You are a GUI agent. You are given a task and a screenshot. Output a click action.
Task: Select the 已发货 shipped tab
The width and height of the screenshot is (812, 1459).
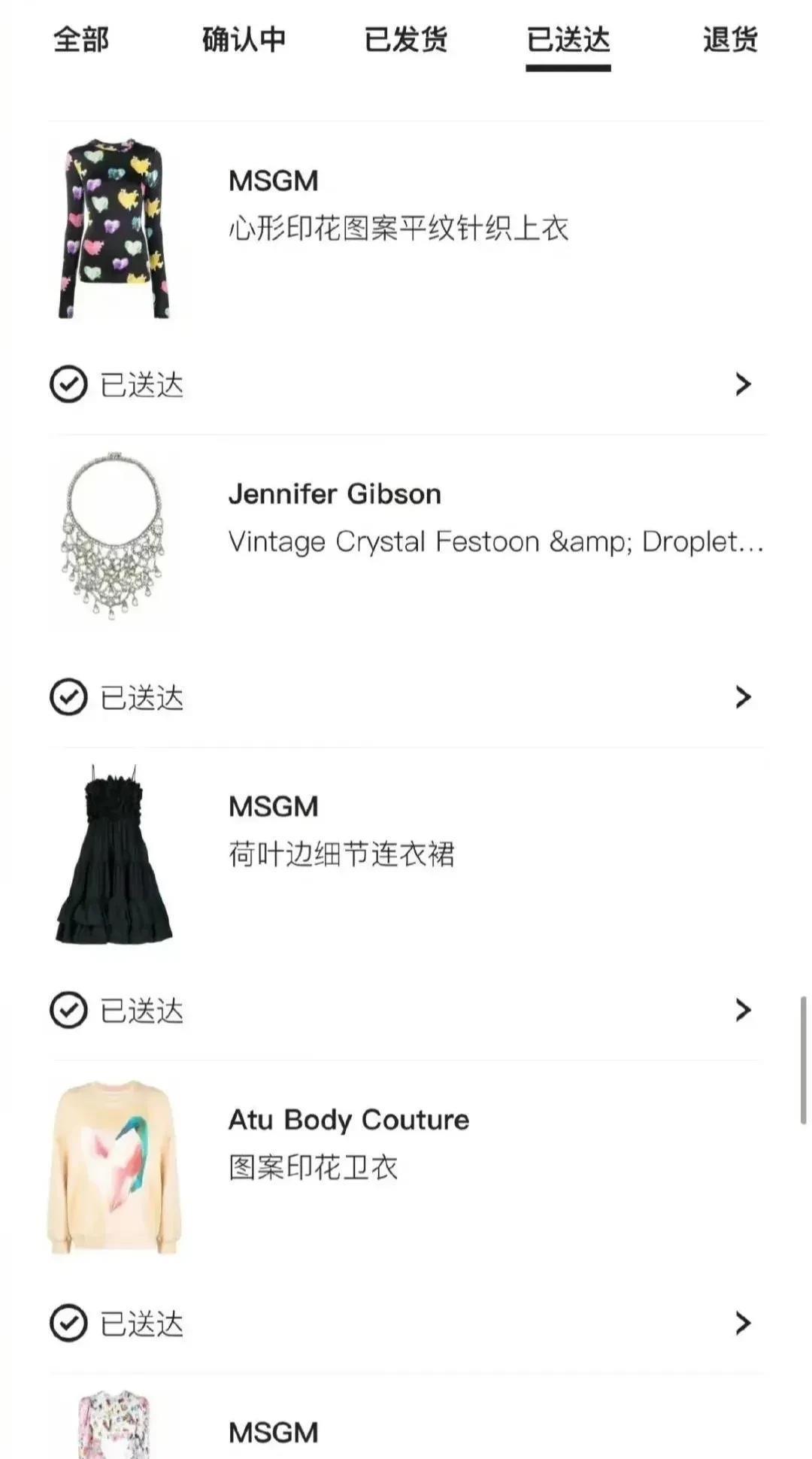(x=407, y=41)
